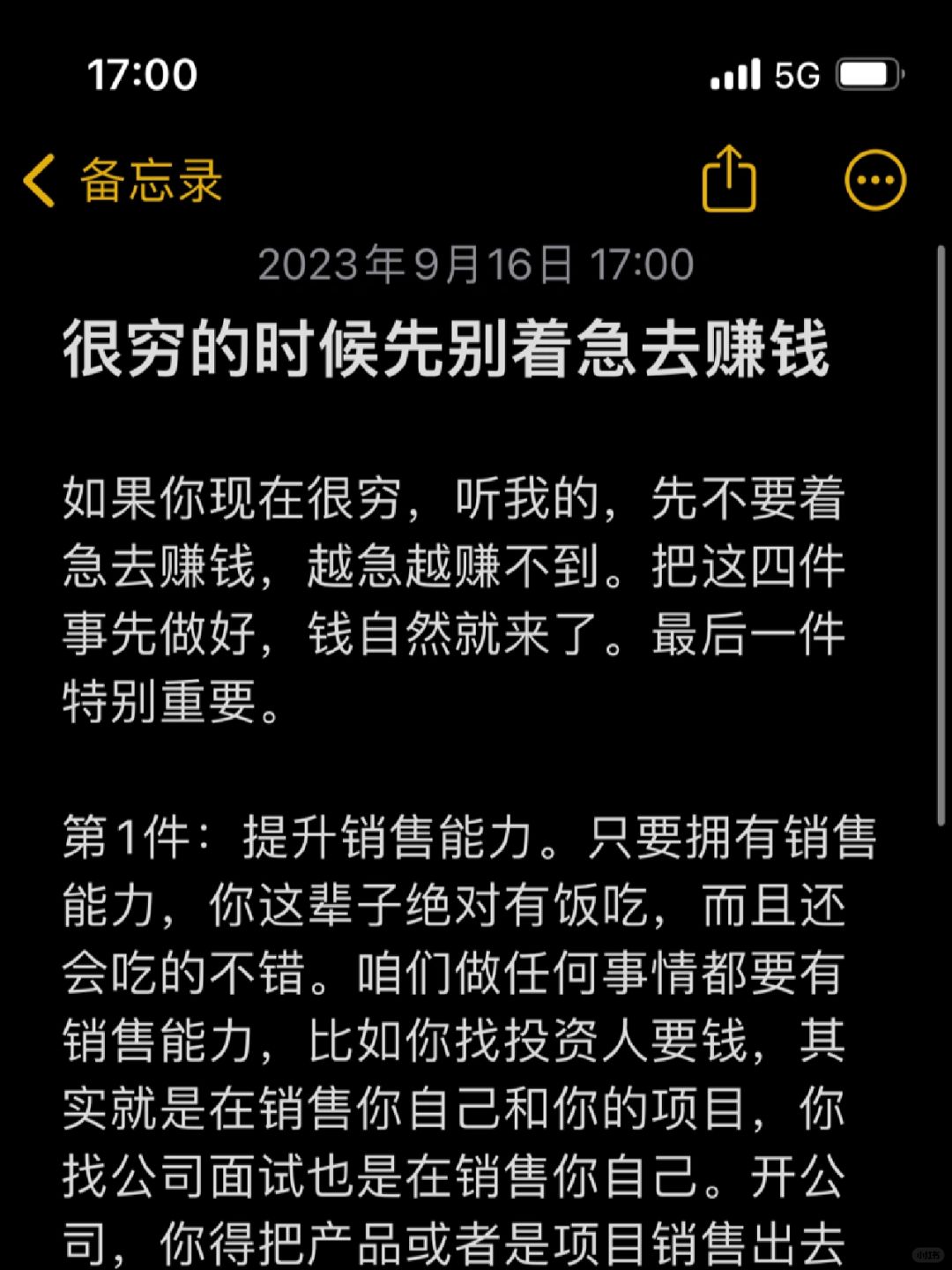This screenshot has height=1270, width=952.
Task: Tap the clock time 17:00 in status bar
Action: point(141,75)
